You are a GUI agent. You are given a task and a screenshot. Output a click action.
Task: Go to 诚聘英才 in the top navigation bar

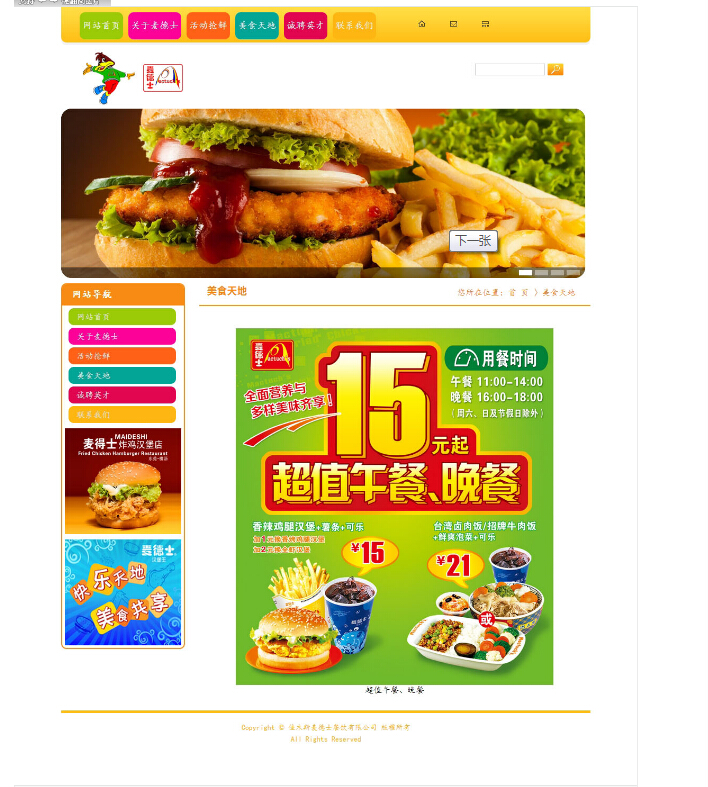(x=305, y=25)
